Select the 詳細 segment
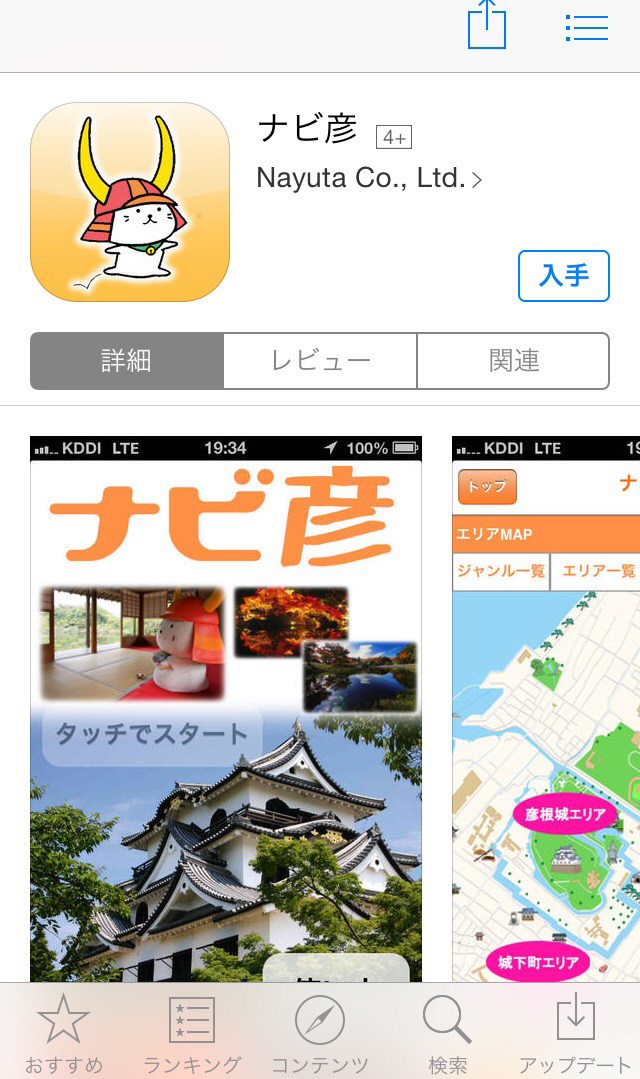Viewport: 640px width, 1079px height. (127, 361)
